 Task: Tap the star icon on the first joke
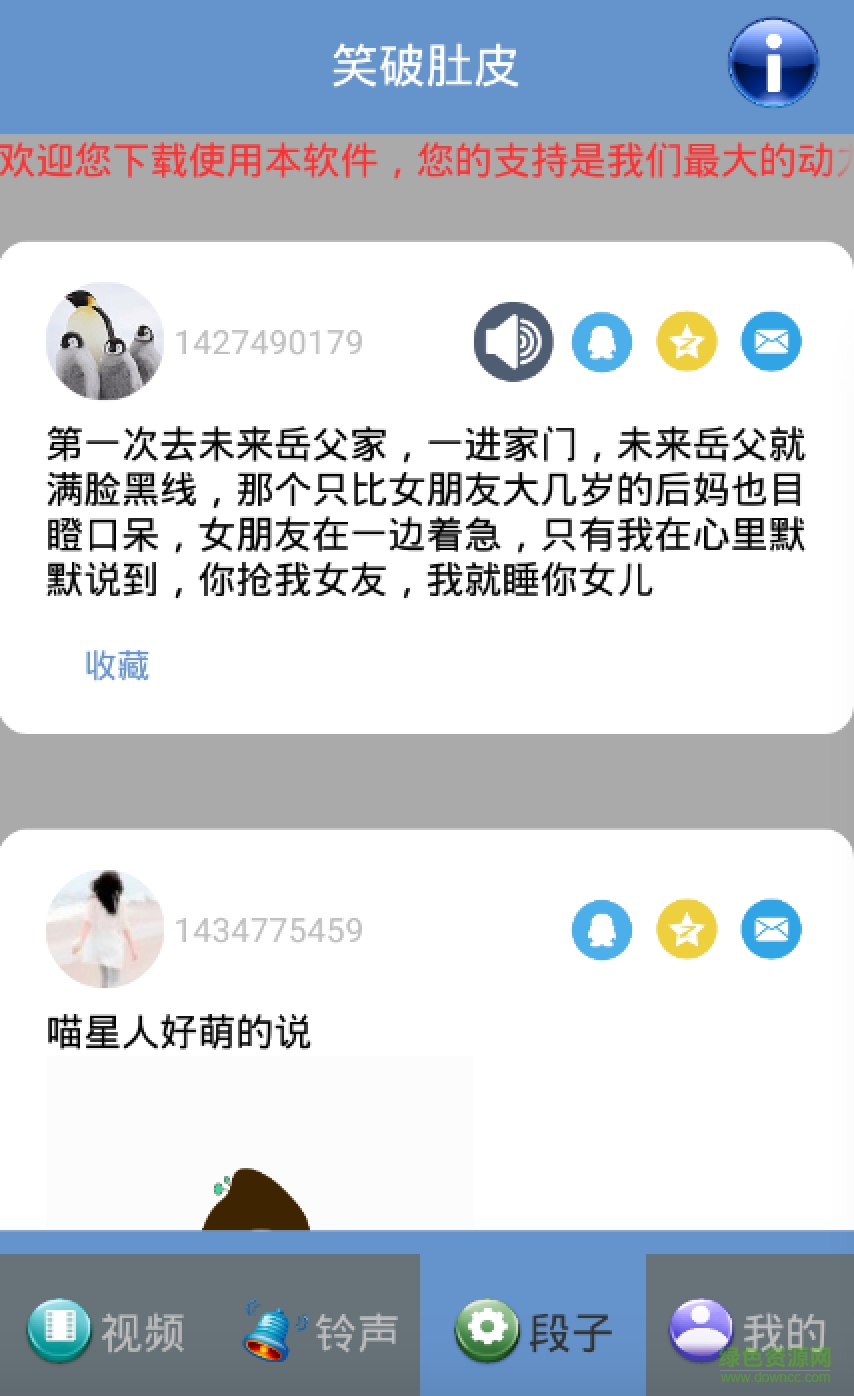tap(685, 341)
